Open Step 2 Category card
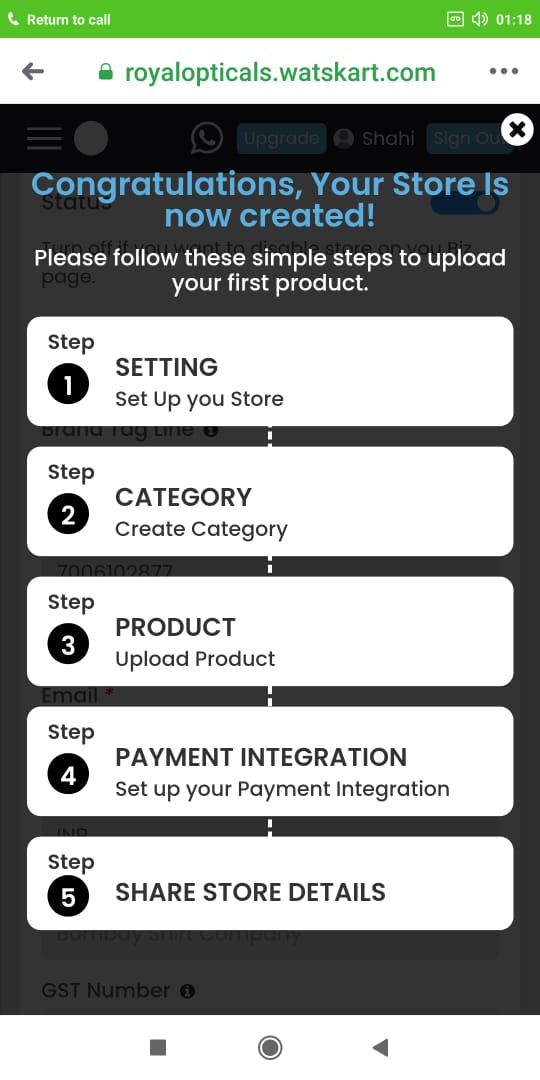540x1080 pixels. (270, 501)
